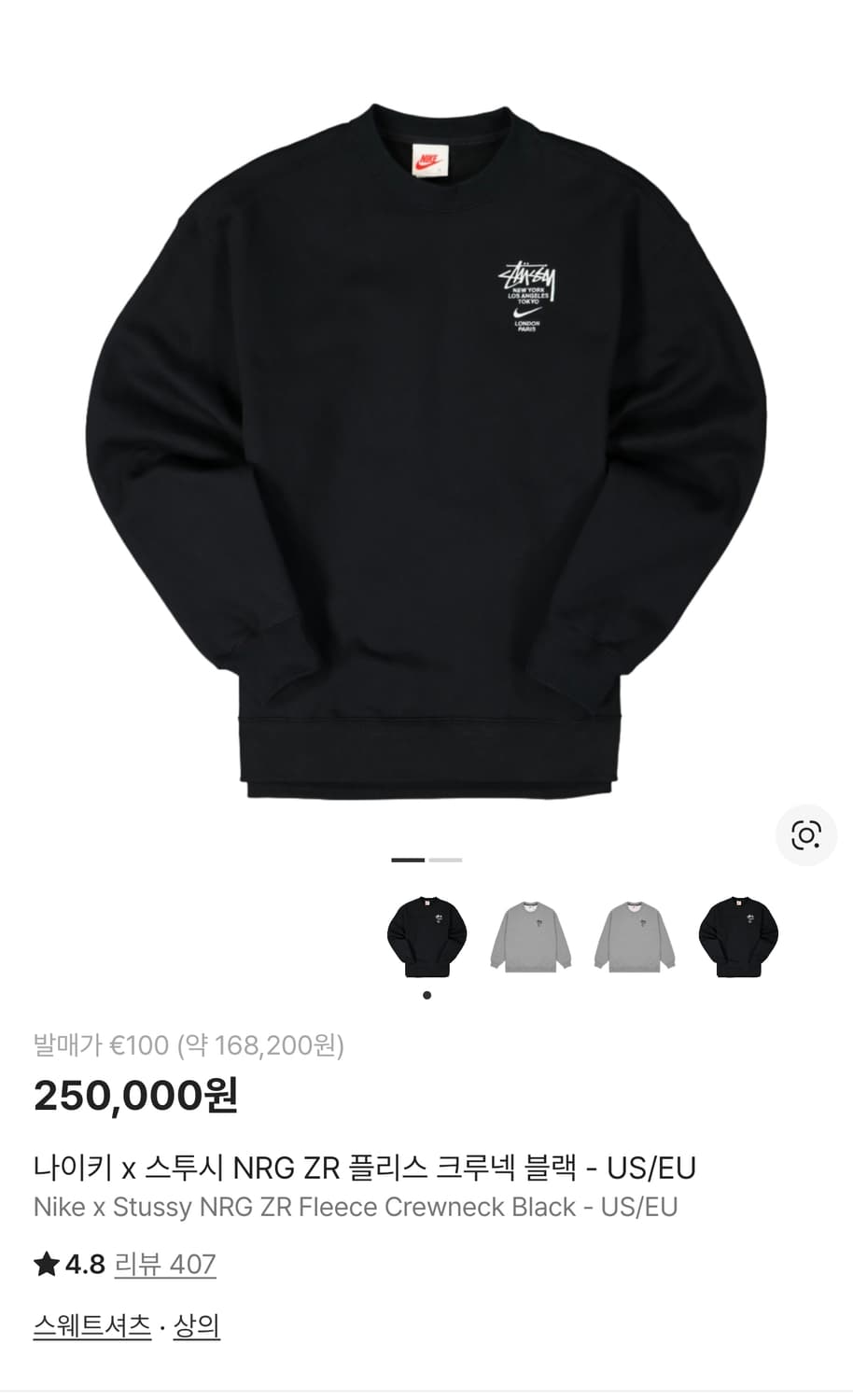
Task: Select the second gray crewneck thumbnail
Action: pyautogui.click(x=634, y=936)
